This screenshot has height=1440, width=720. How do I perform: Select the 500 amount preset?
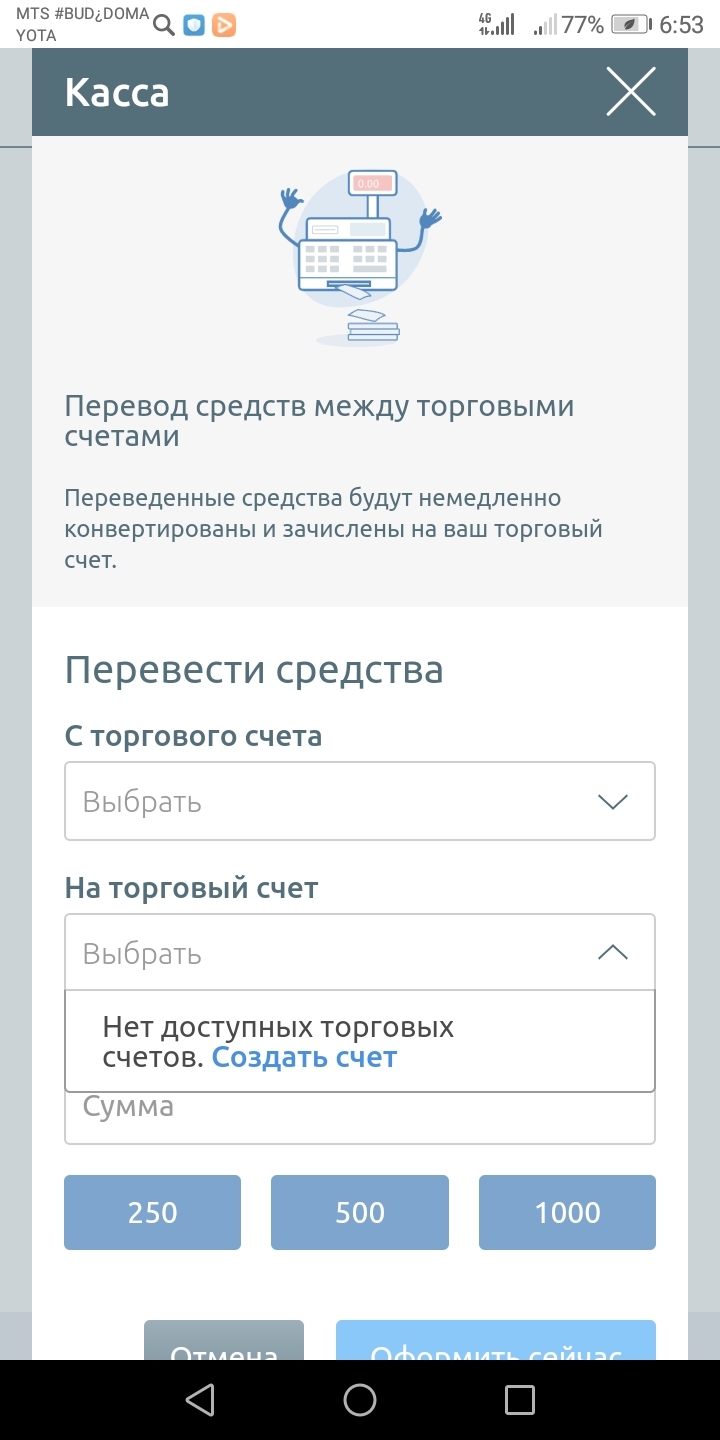pos(359,1212)
